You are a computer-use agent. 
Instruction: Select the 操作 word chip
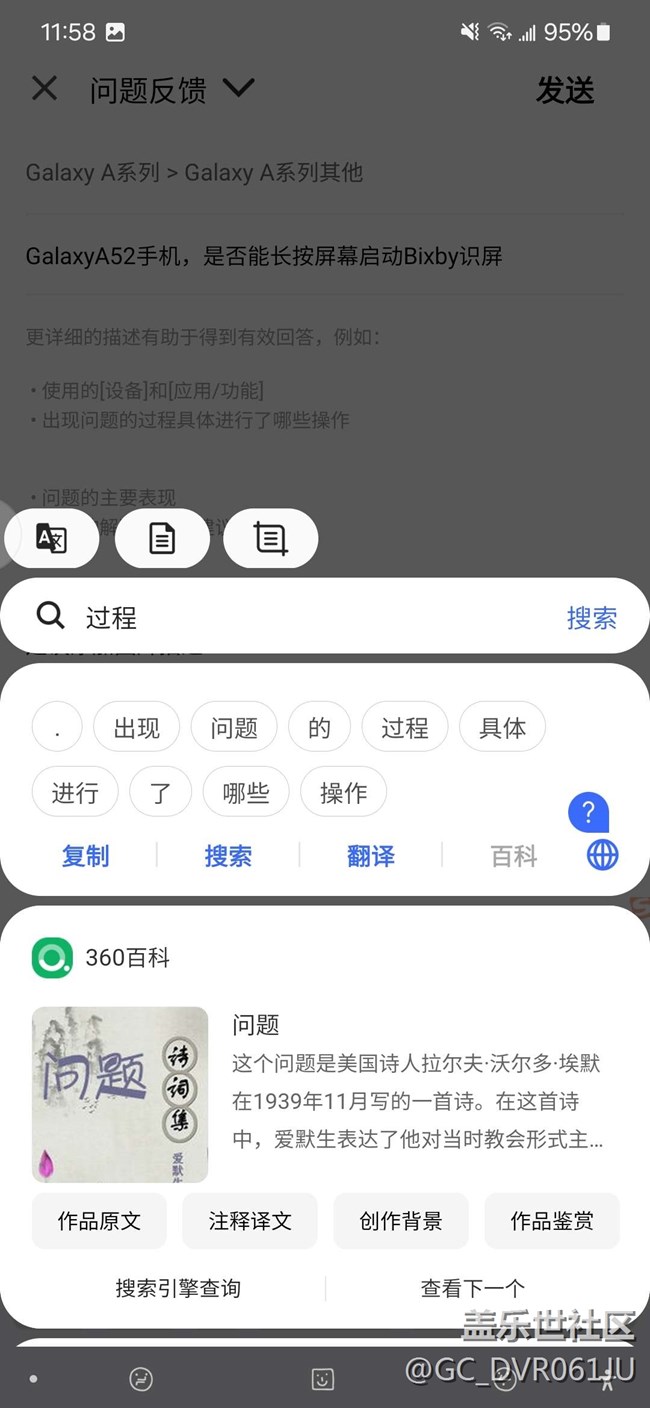click(x=343, y=793)
